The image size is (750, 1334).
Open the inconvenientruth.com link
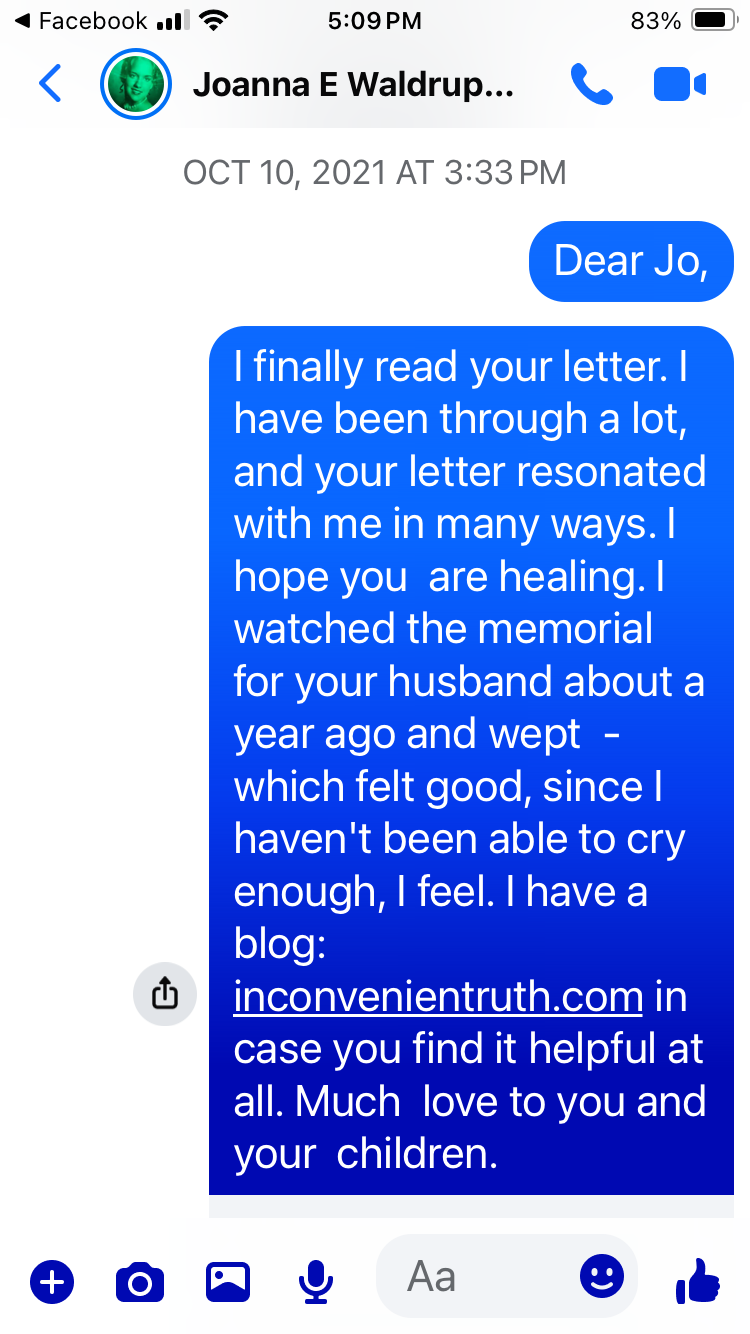(x=438, y=996)
